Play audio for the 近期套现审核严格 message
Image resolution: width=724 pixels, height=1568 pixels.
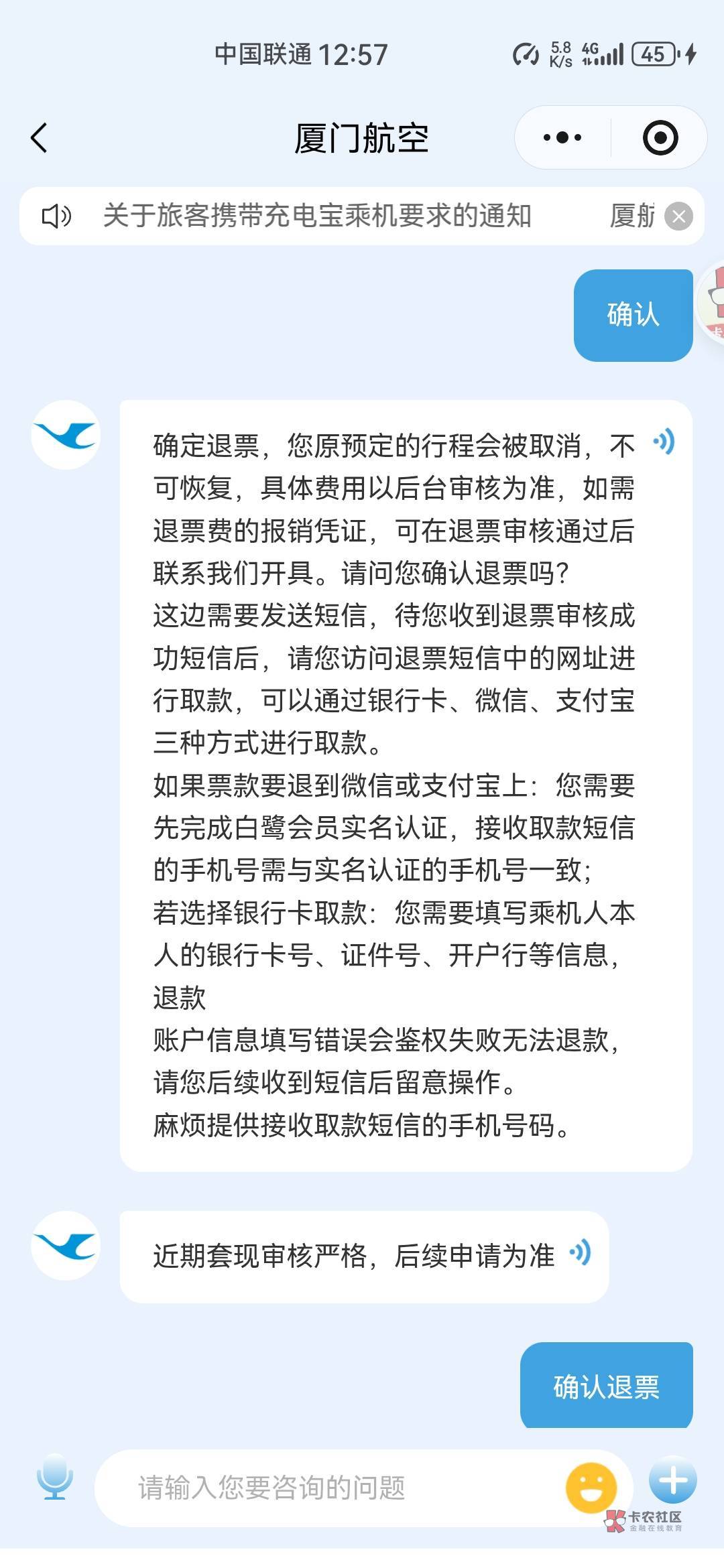click(581, 1252)
